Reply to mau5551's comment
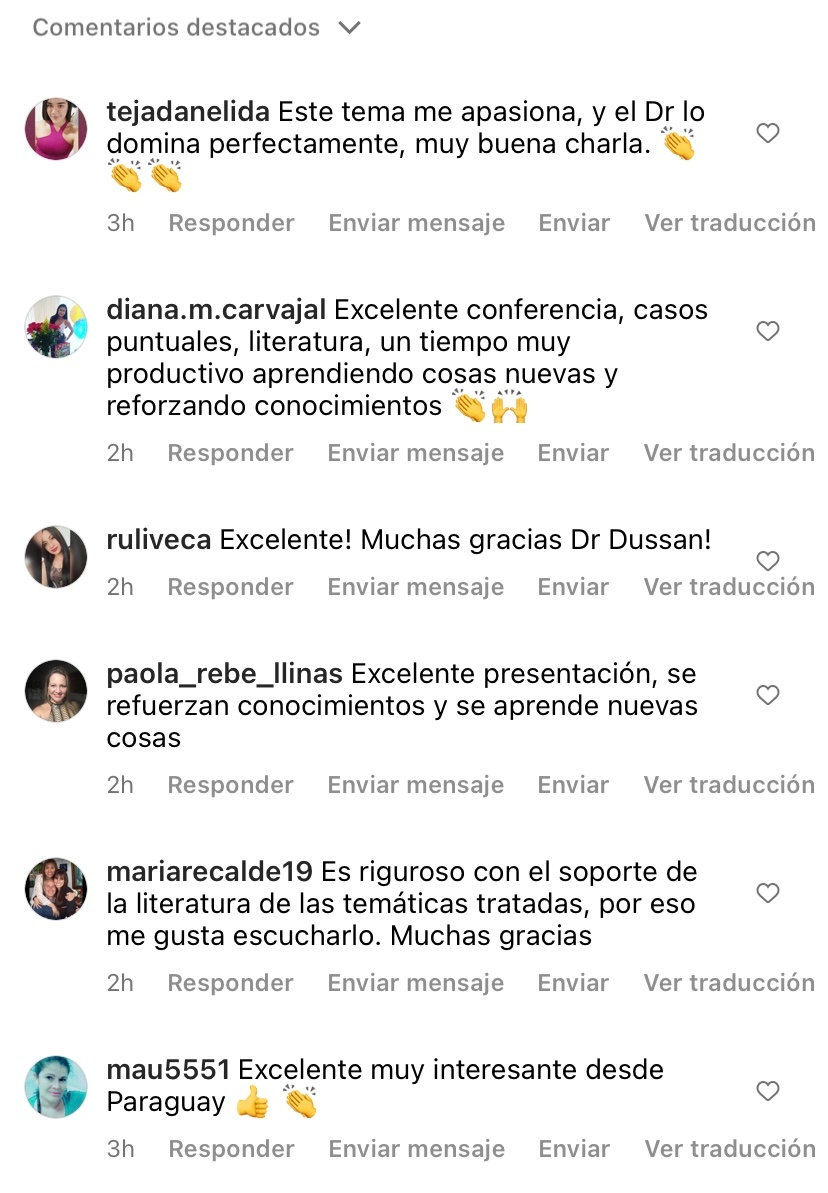The width and height of the screenshot is (828, 1193). point(231,1149)
